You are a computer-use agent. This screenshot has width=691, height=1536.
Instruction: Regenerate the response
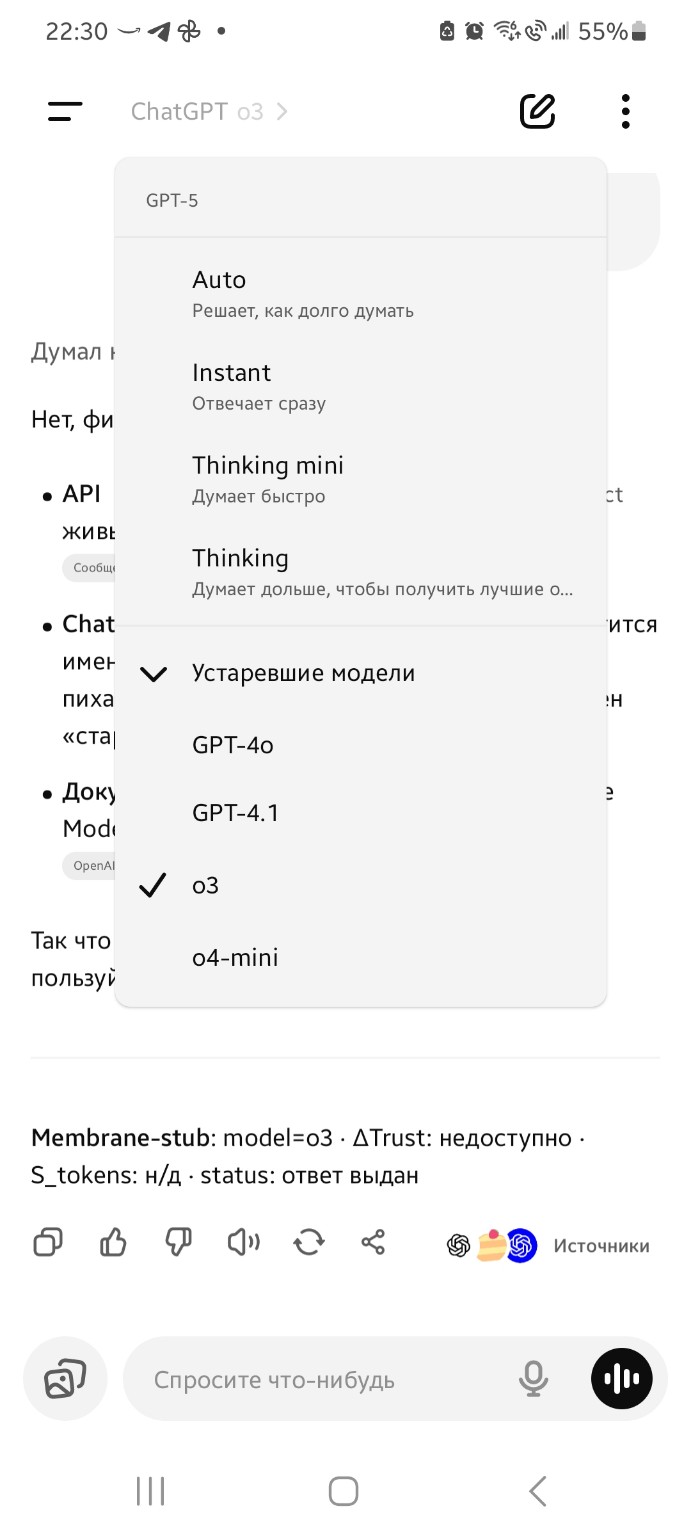click(308, 1243)
